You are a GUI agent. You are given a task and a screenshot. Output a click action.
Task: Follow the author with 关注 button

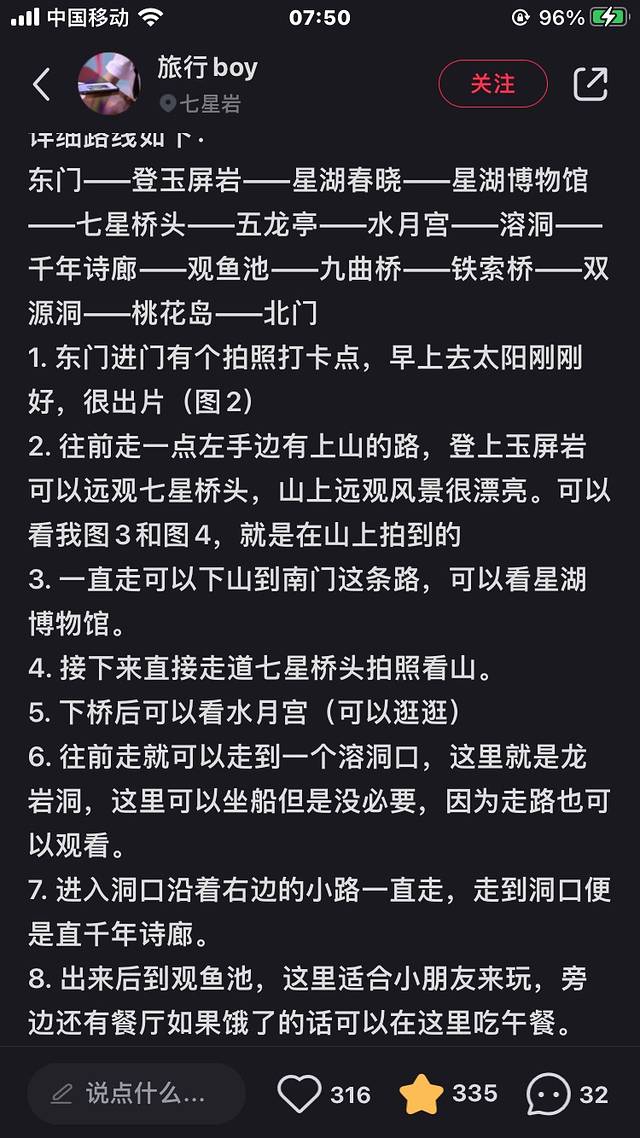tap(493, 84)
